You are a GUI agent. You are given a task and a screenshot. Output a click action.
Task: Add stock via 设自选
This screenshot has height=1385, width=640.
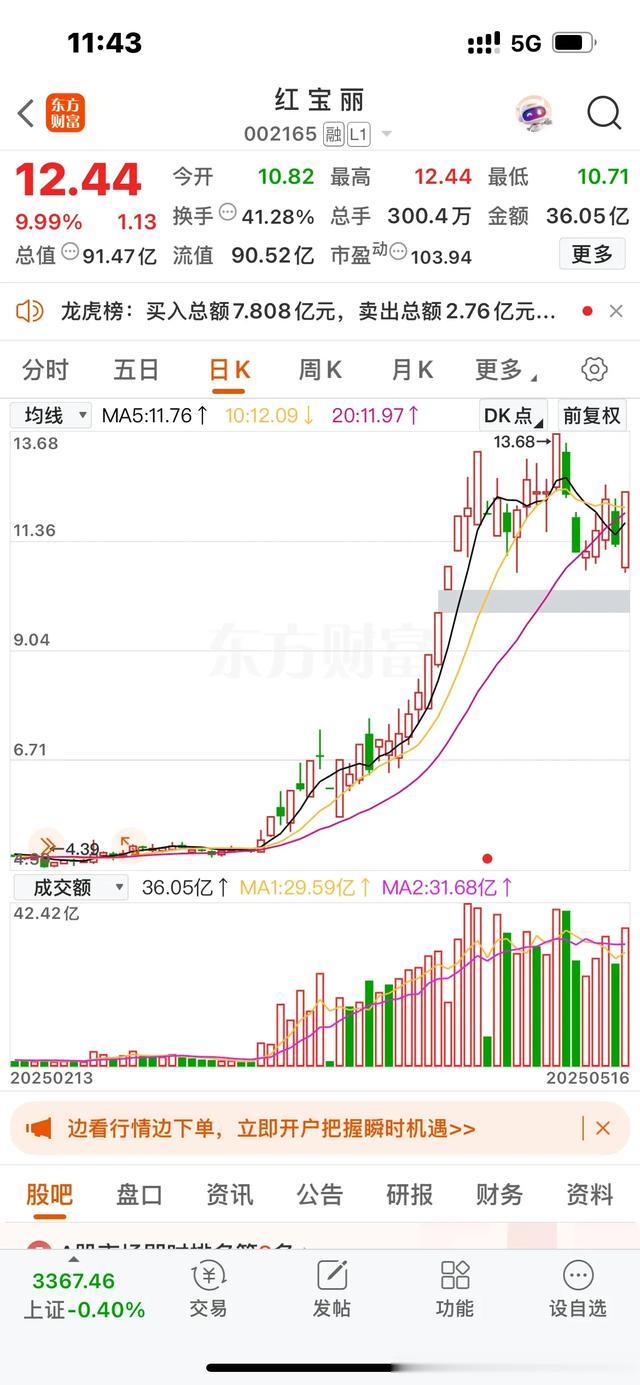[x=577, y=1288]
